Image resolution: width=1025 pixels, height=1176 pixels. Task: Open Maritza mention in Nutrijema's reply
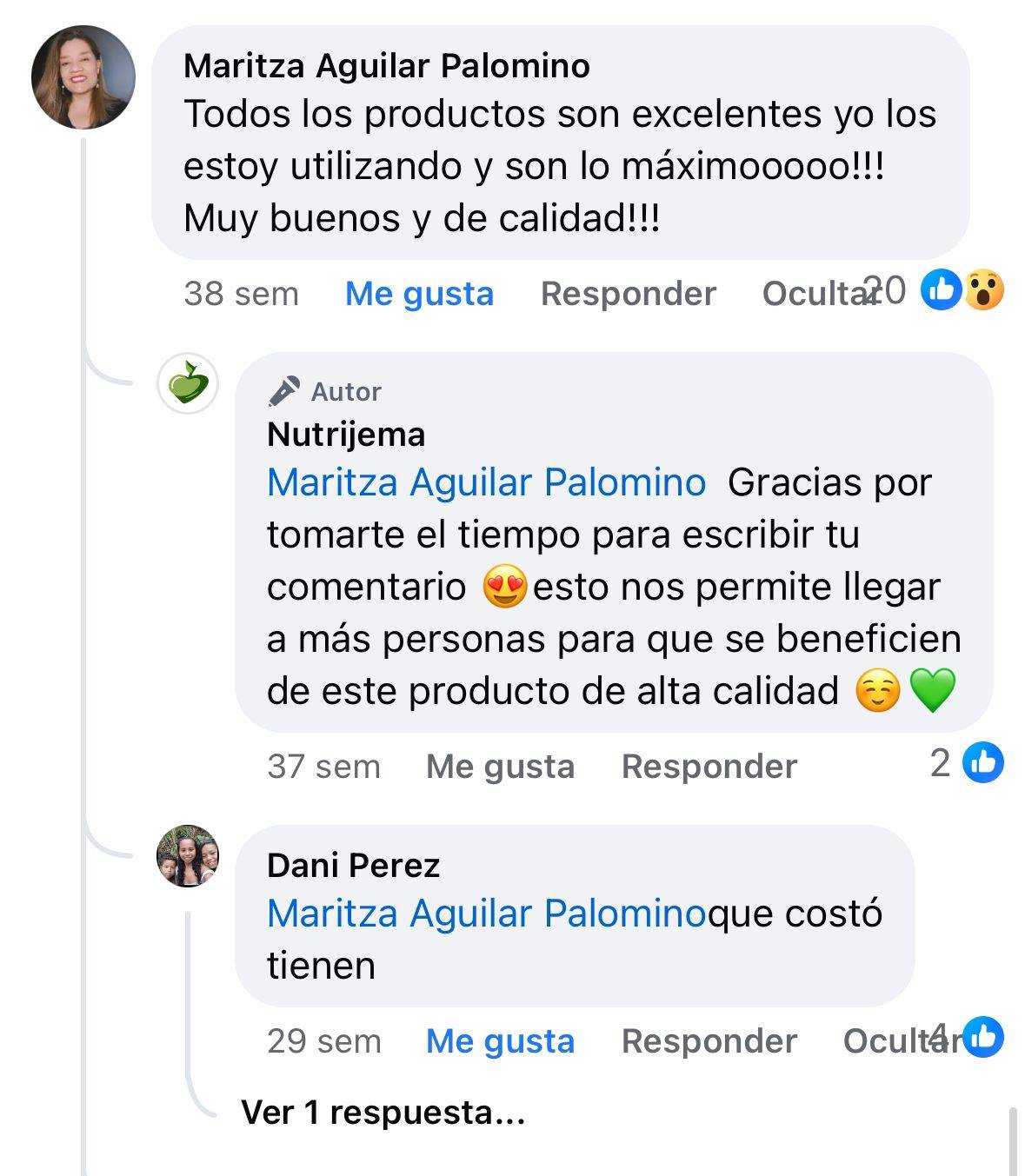coord(486,482)
